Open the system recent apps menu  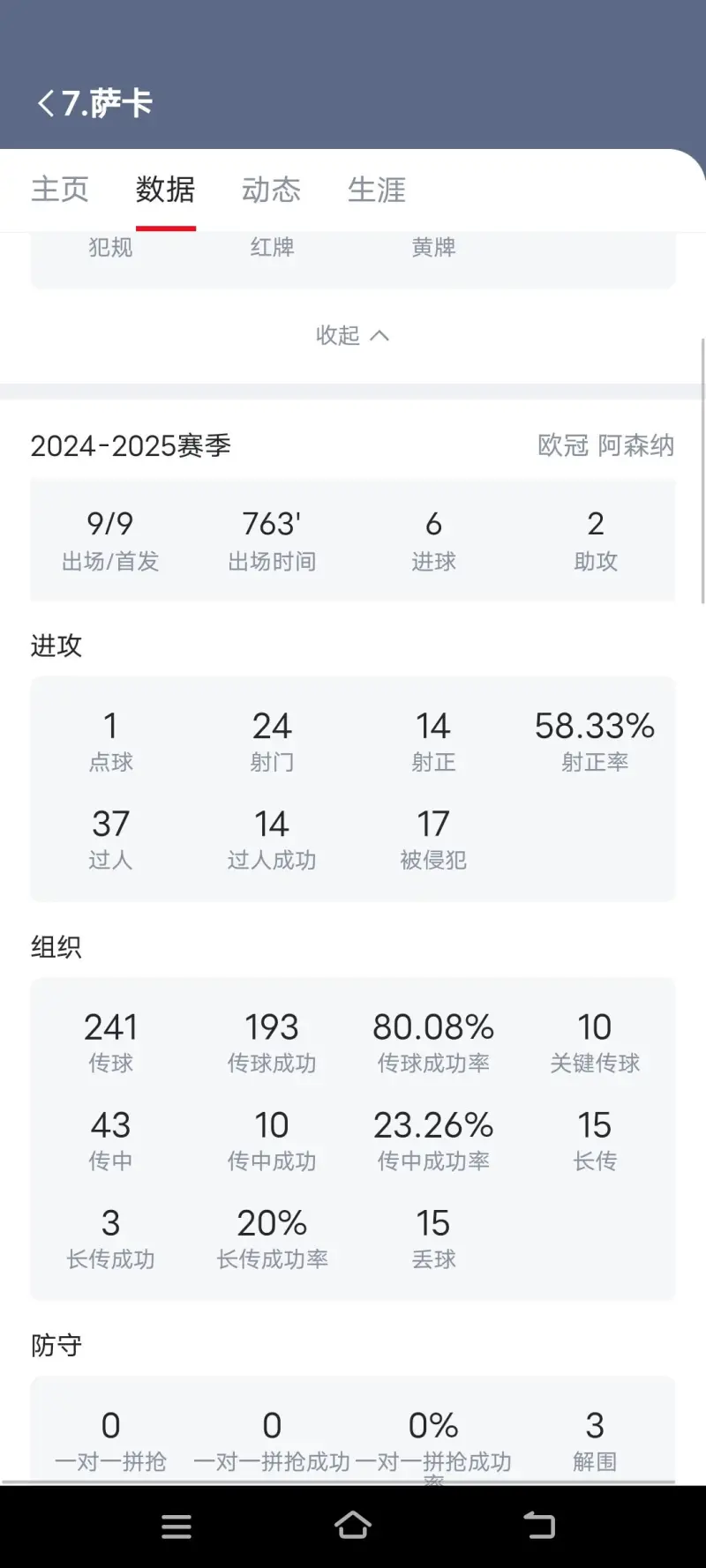[176, 1526]
